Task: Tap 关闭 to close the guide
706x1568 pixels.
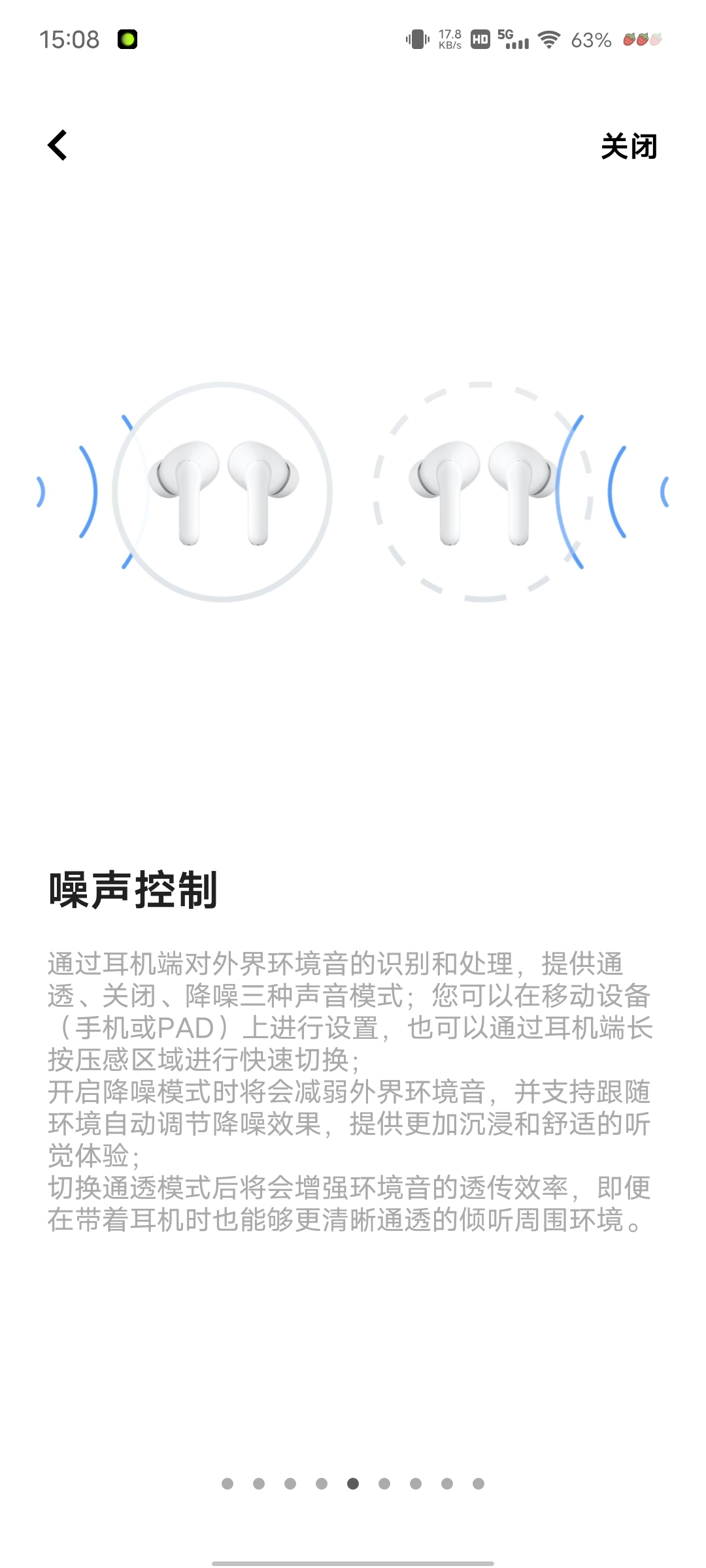Action: 629,146
